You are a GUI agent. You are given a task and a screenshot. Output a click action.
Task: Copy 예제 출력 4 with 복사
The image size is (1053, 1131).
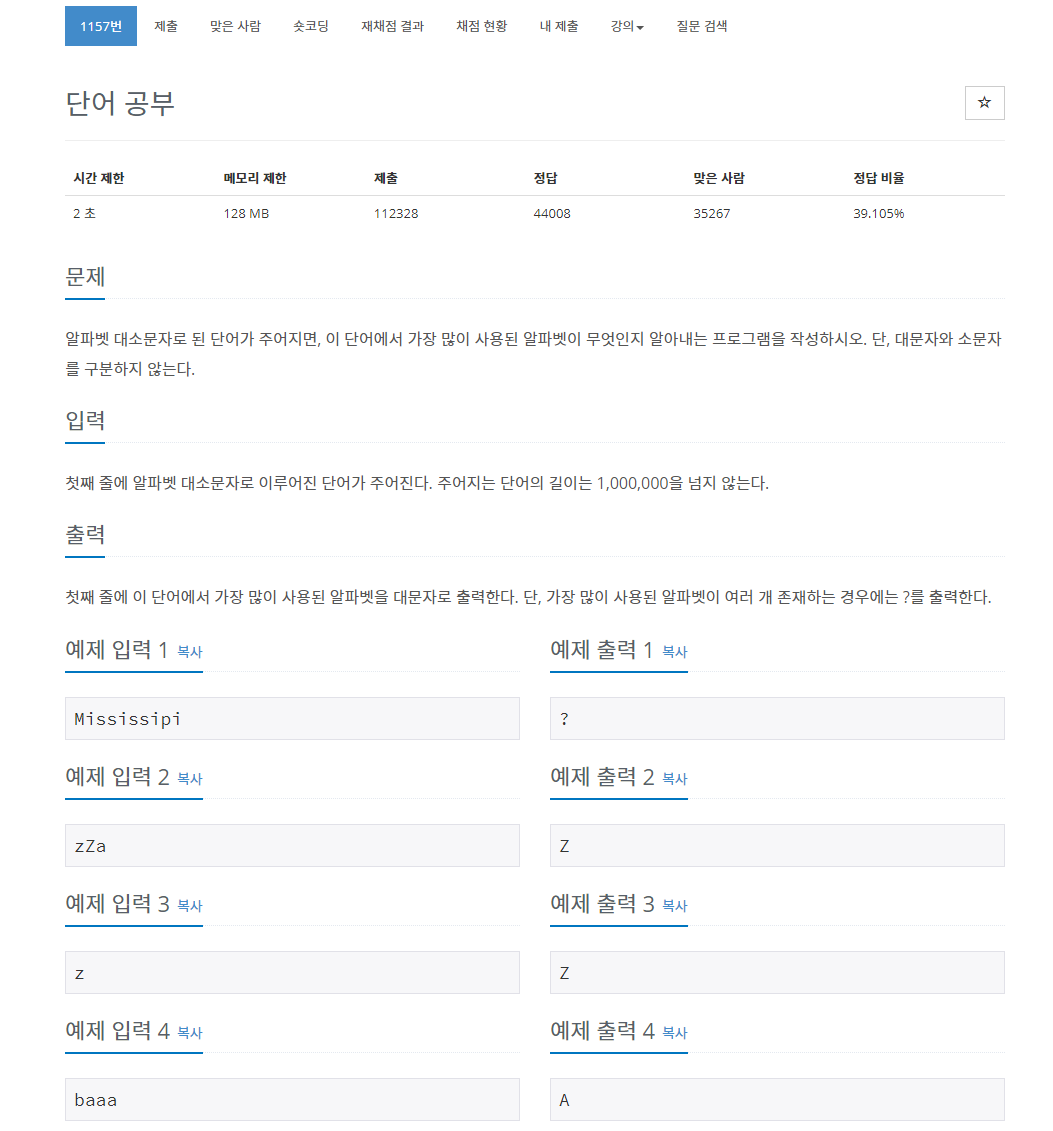pyautogui.click(x=674, y=1032)
